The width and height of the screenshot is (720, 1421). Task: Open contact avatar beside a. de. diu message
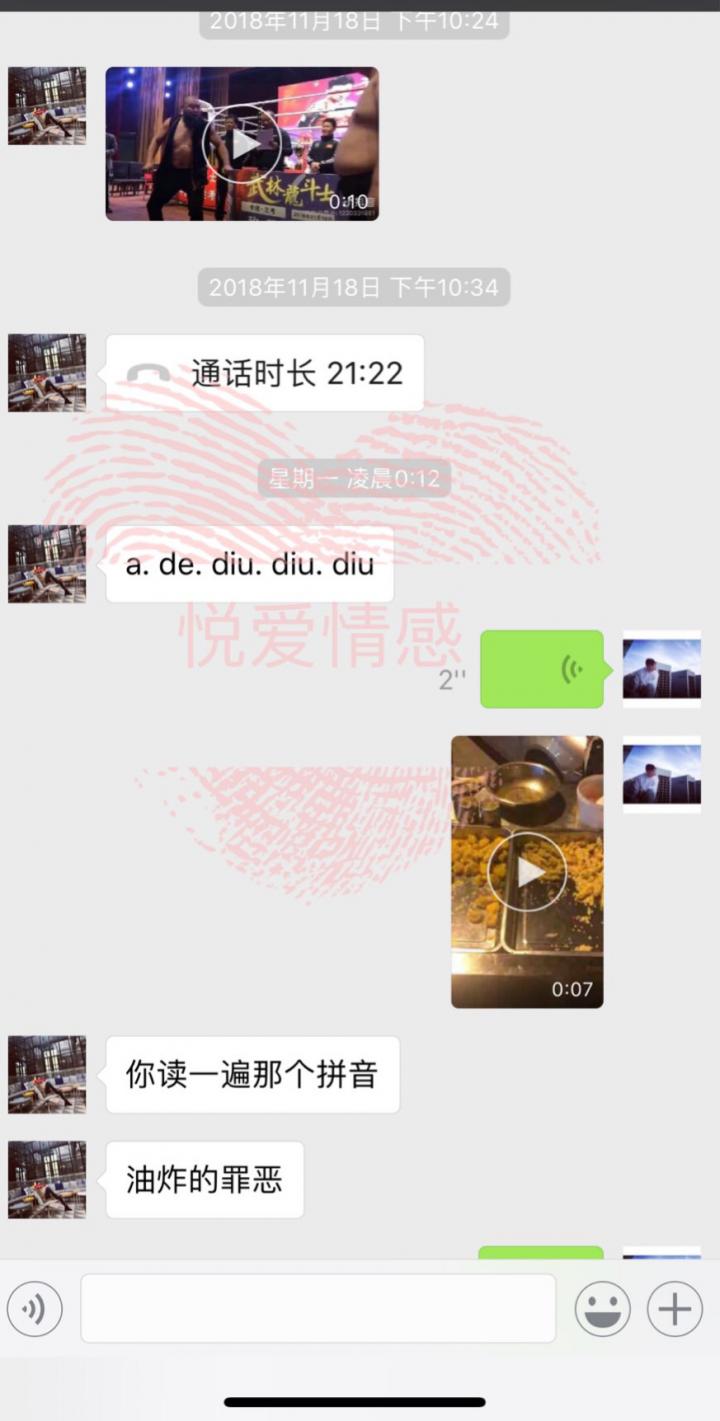click(x=47, y=564)
